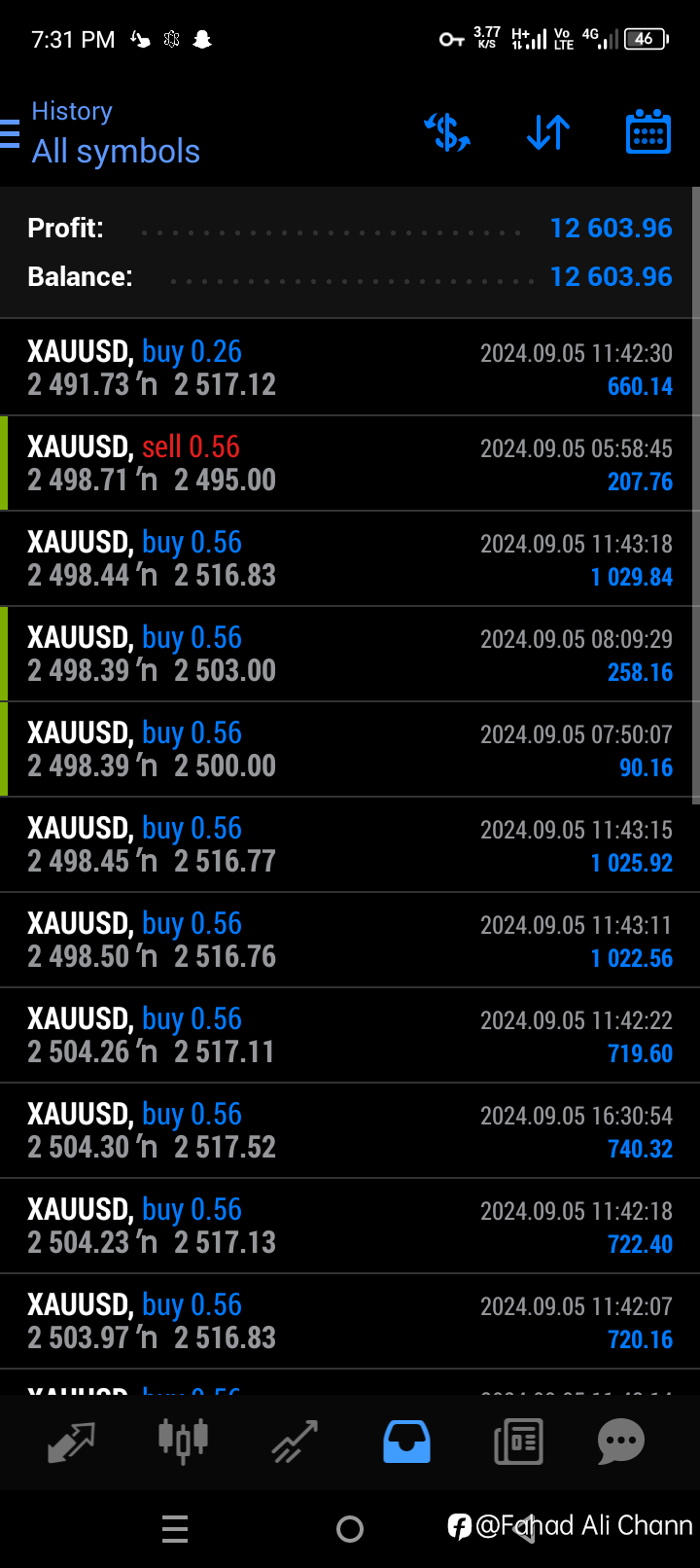Switch to the Quotes tab
The height and width of the screenshot is (1568, 700).
pyautogui.click(x=71, y=1442)
